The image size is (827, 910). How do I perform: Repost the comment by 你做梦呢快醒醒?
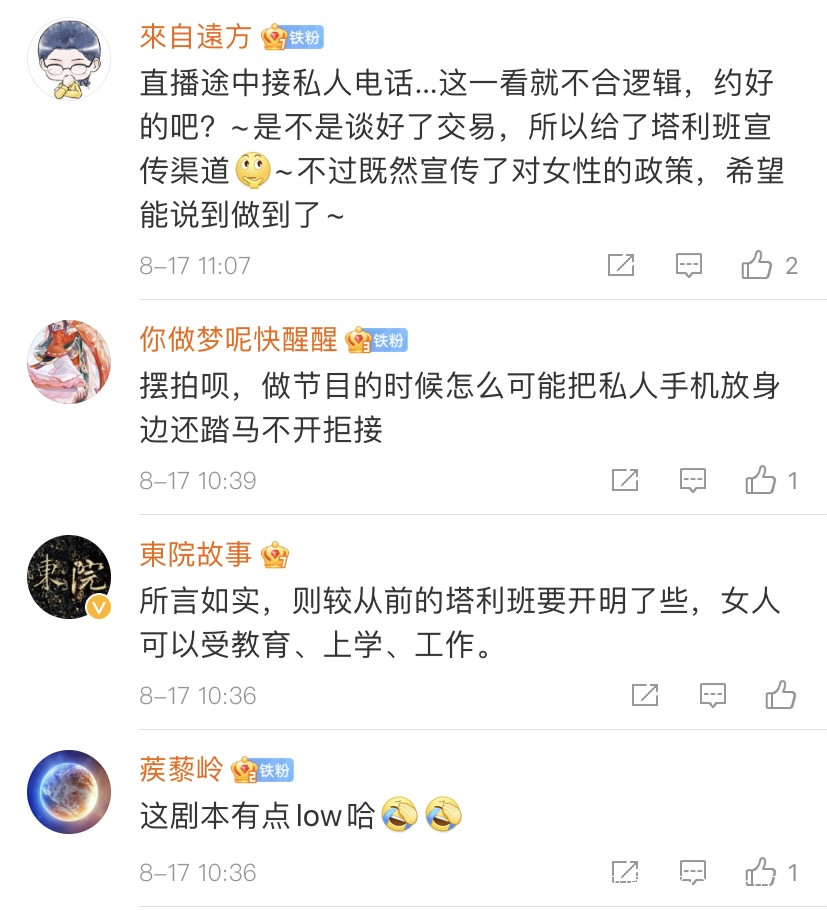pos(625,481)
